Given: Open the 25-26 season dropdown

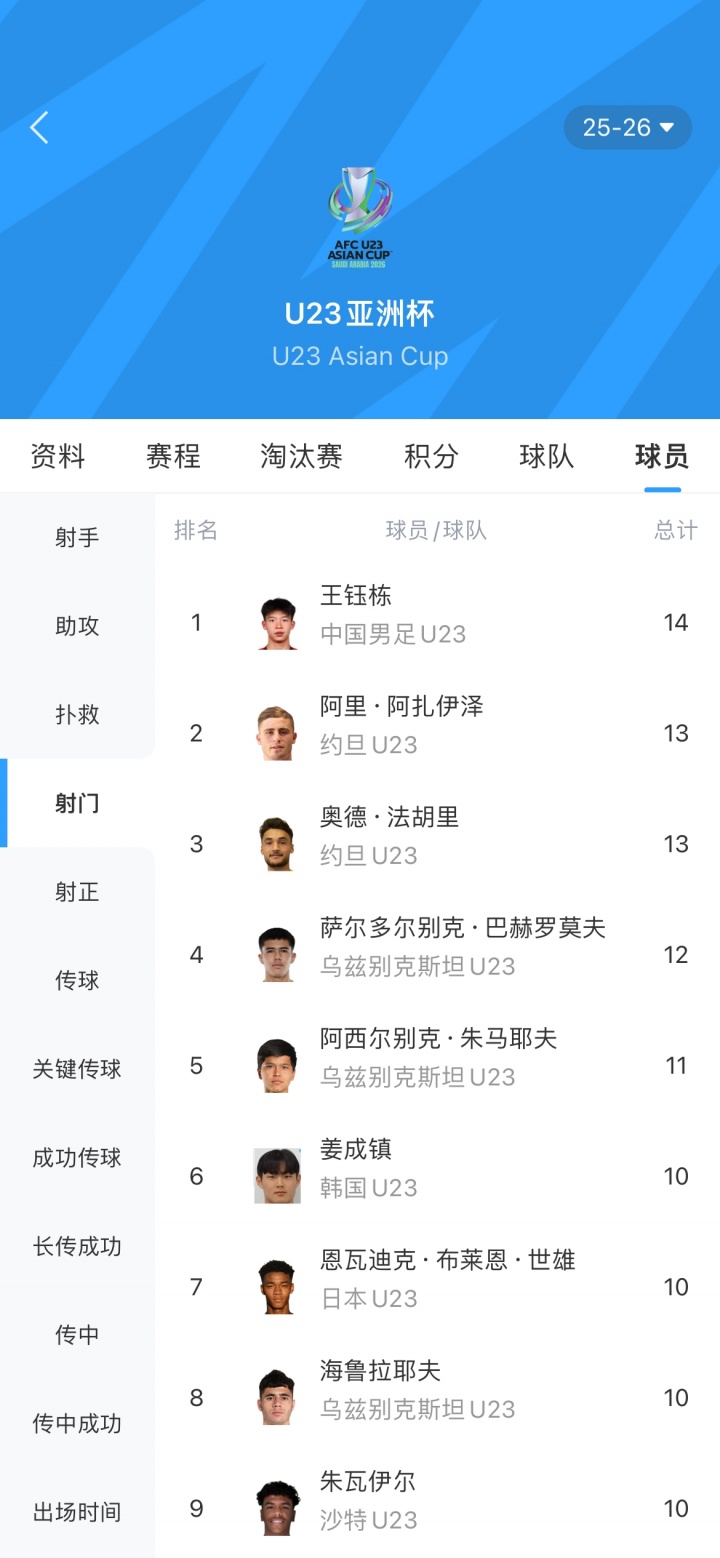Looking at the screenshot, I should tap(628, 128).
